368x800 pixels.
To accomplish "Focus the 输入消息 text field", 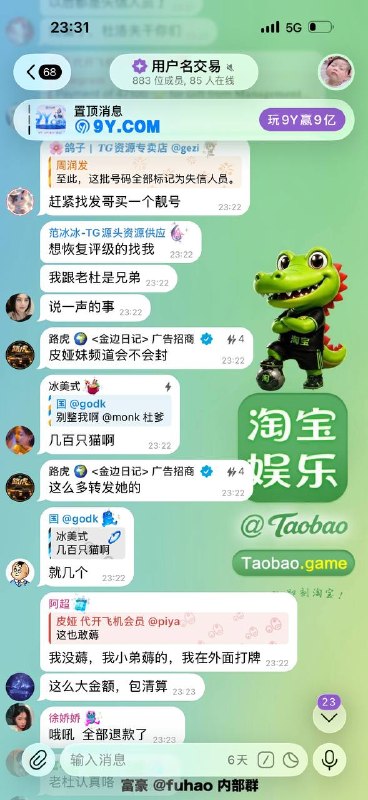I will [x=145, y=760].
